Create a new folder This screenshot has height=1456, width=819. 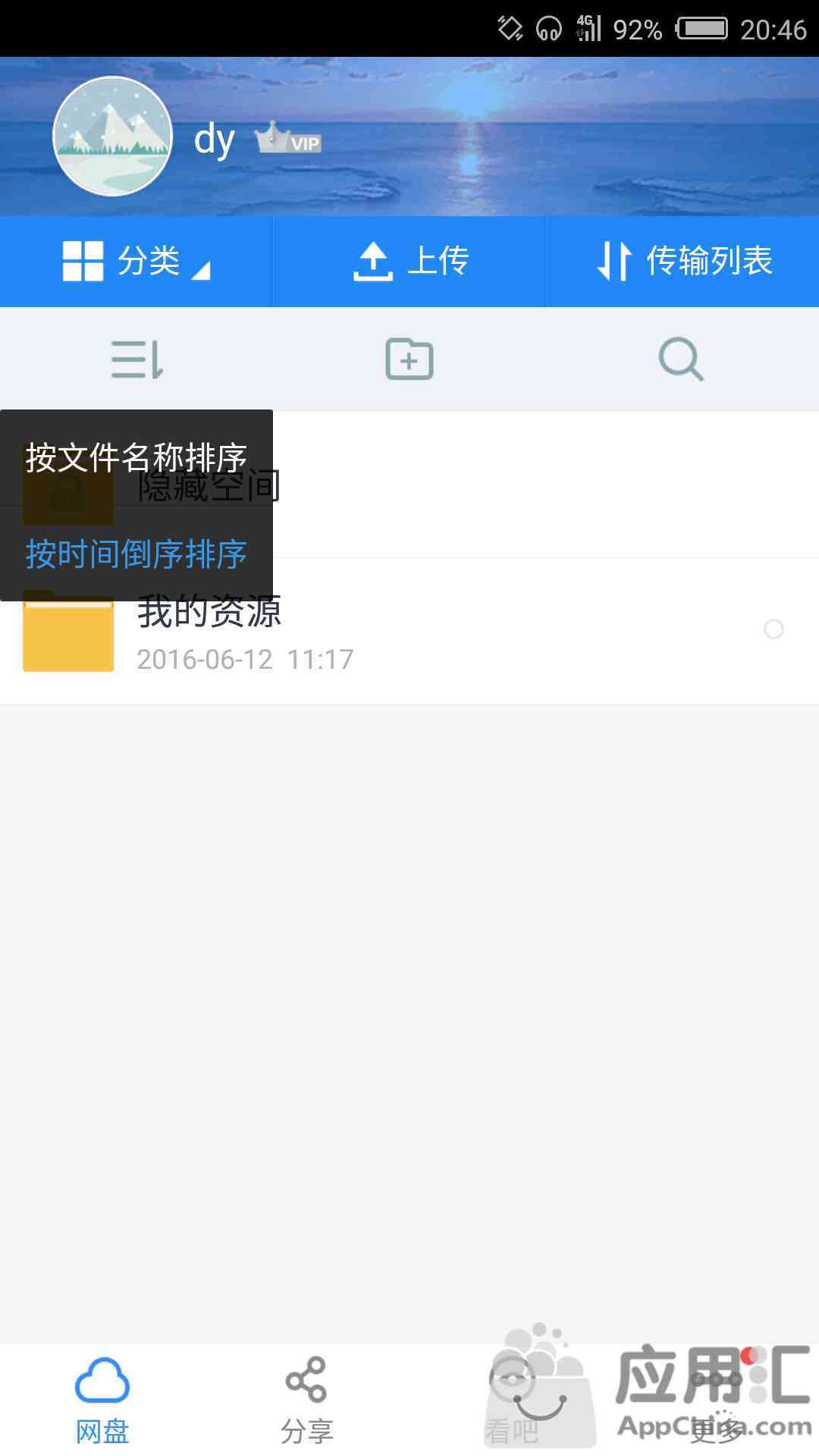(x=409, y=359)
